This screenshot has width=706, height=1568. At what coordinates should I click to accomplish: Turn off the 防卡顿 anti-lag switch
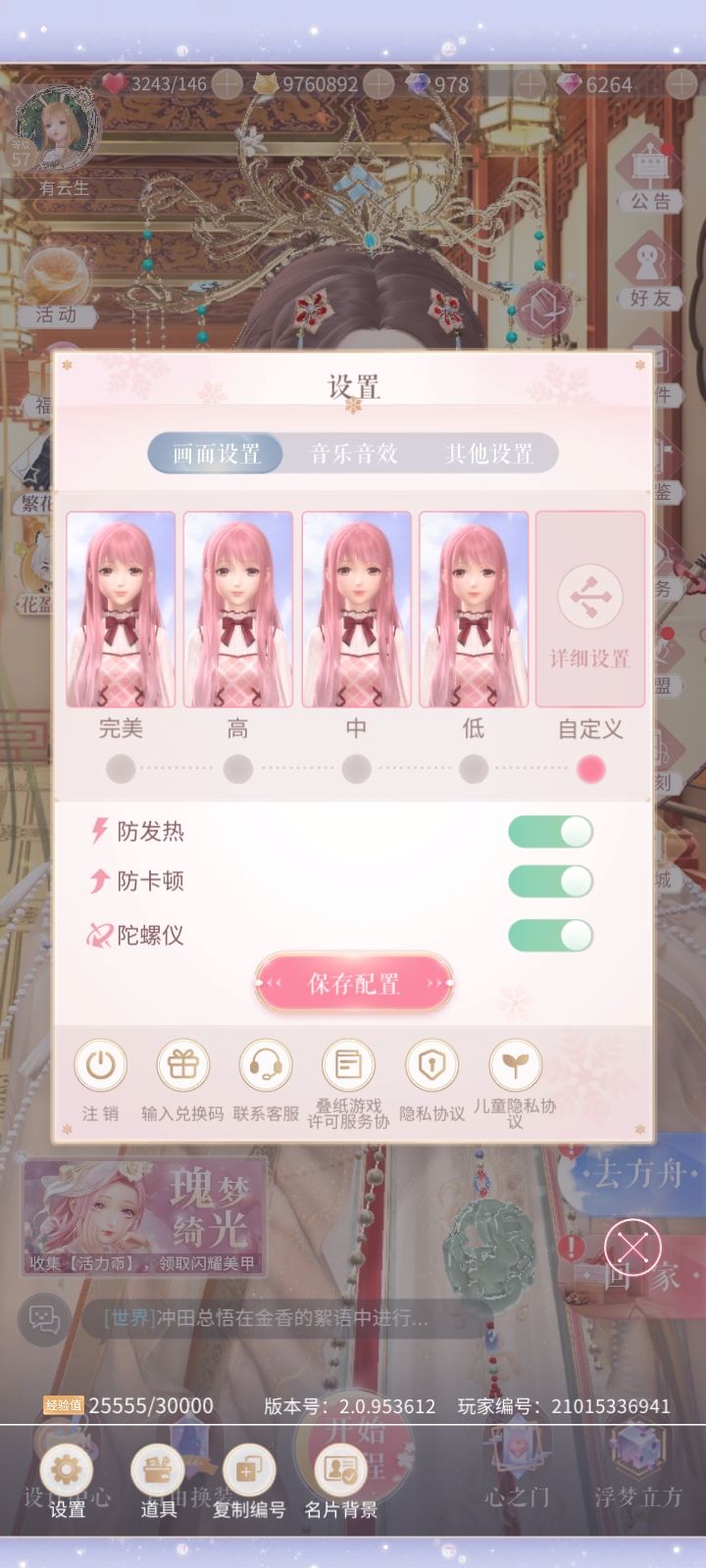(550, 881)
